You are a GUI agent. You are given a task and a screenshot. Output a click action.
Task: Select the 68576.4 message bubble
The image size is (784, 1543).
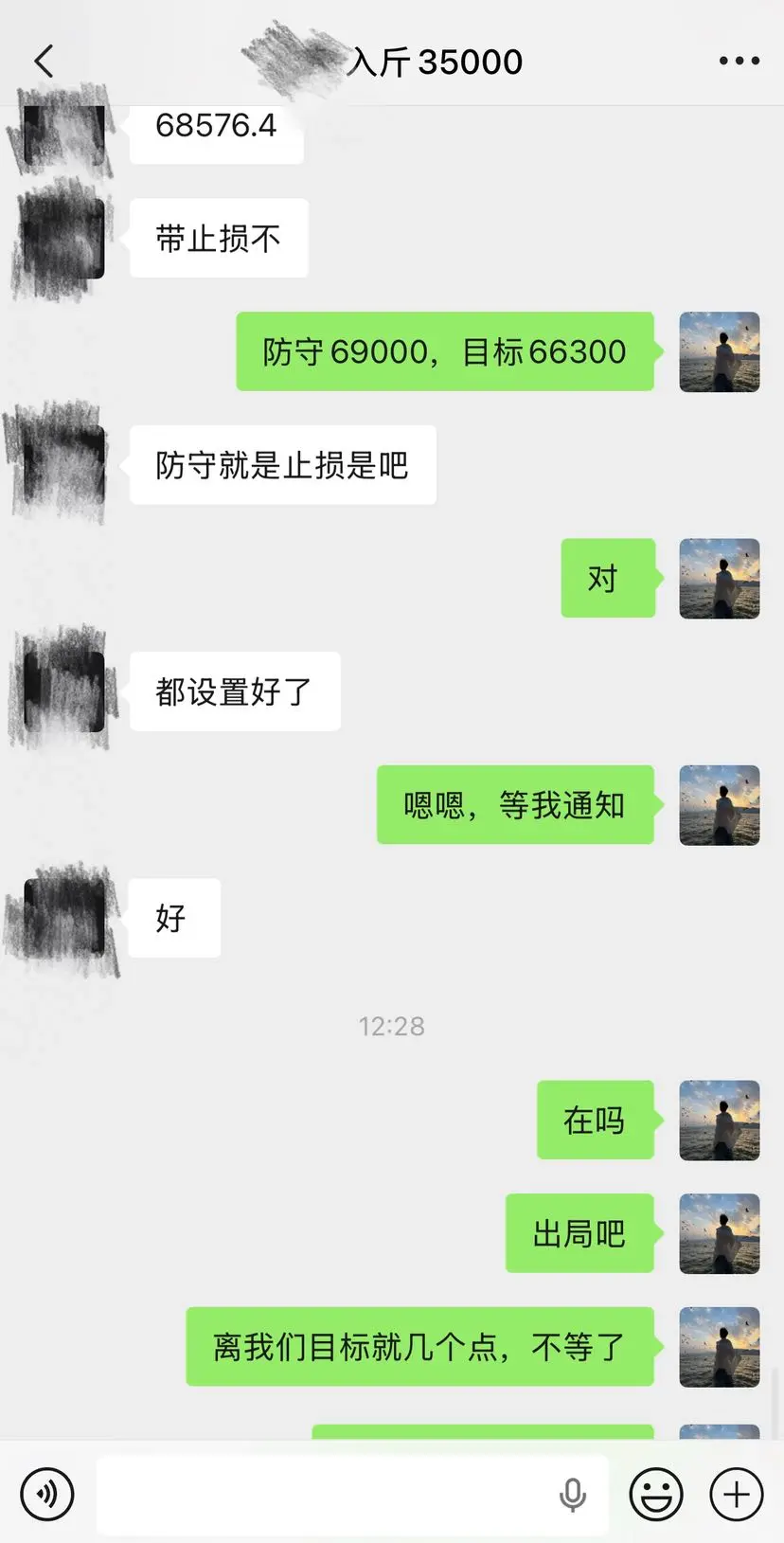tap(216, 126)
